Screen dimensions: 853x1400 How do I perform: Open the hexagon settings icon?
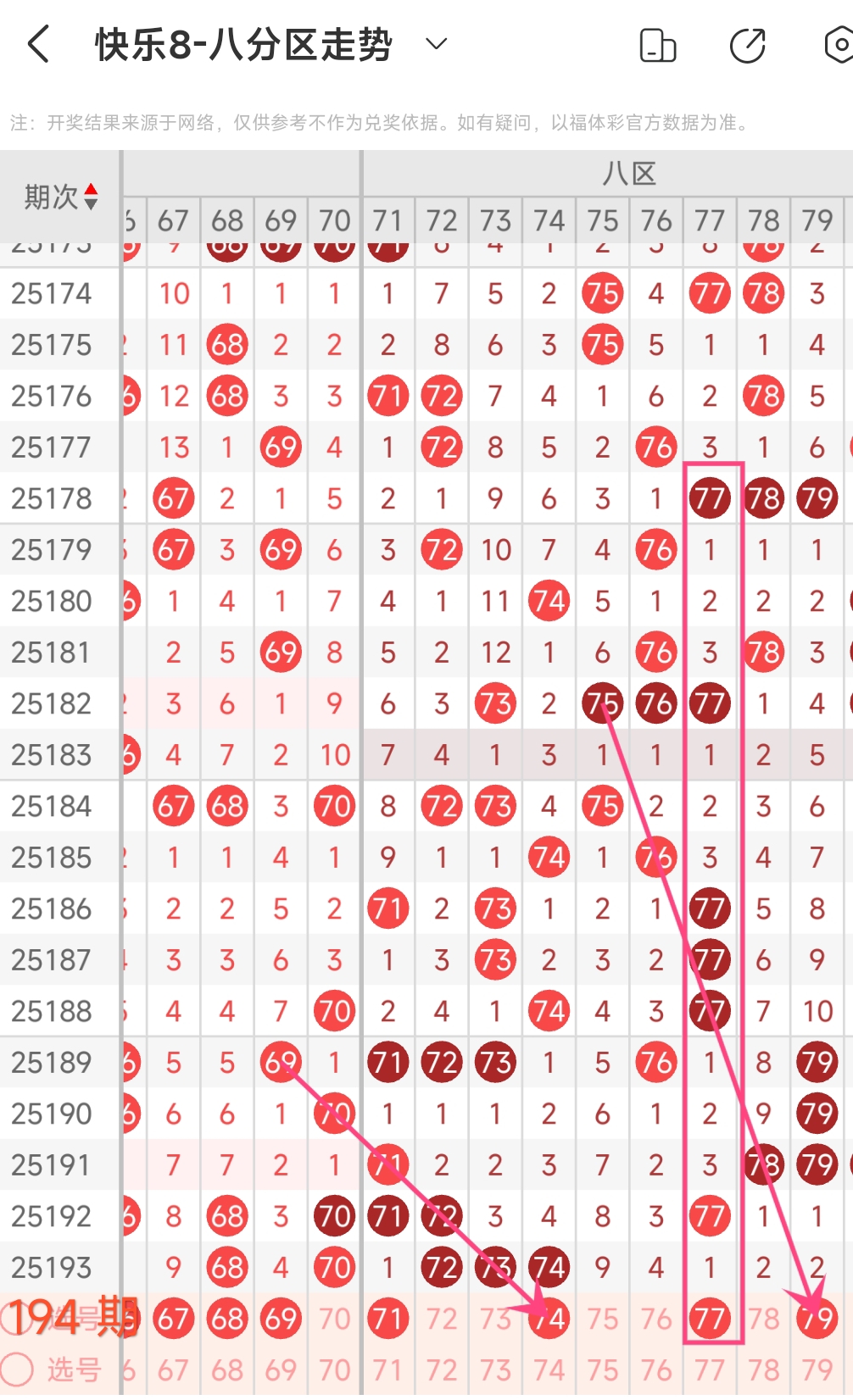tap(838, 46)
